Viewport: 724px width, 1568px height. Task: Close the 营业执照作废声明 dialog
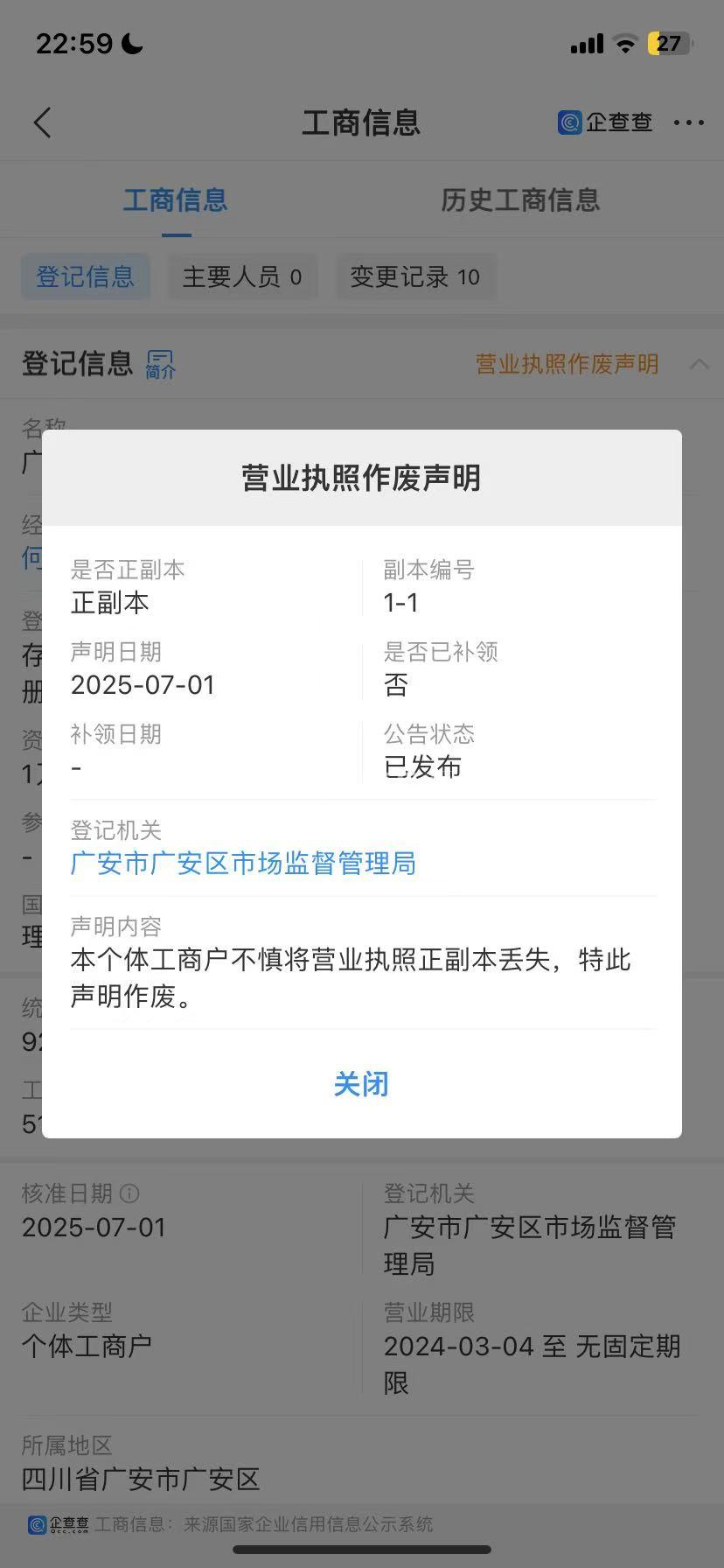coord(361,1084)
